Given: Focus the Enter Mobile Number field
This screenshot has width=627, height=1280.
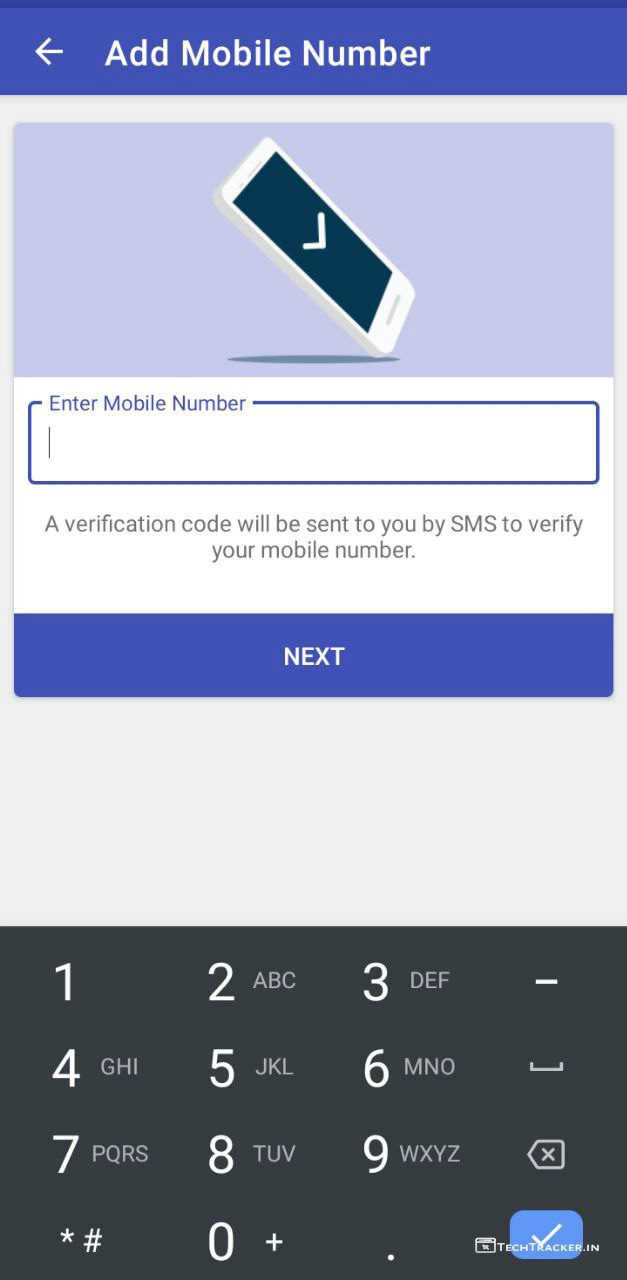Looking at the screenshot, I should tap(313, 443).
